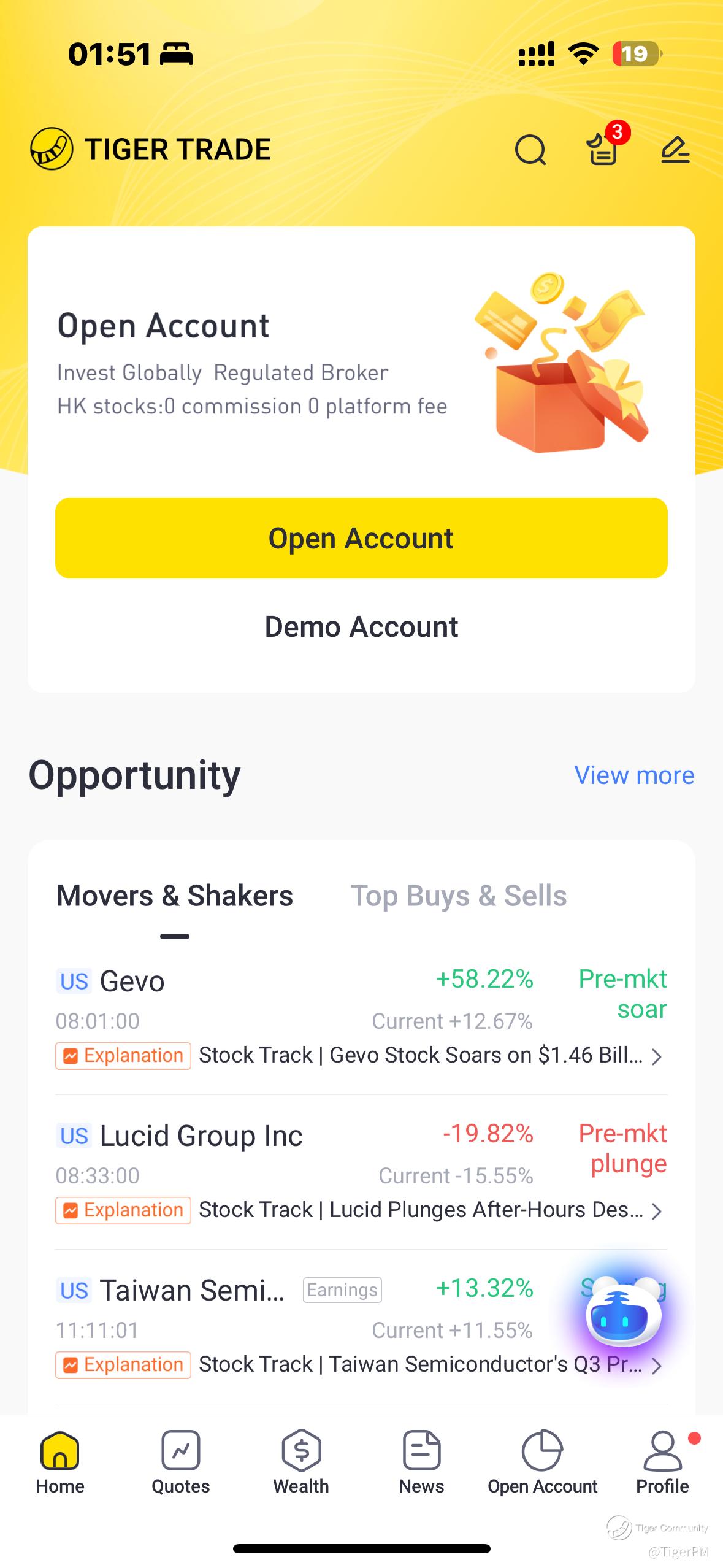The width and height of the screenshot is (723, 1568).
Task: View more opportunities
Action: coord(633,775)
